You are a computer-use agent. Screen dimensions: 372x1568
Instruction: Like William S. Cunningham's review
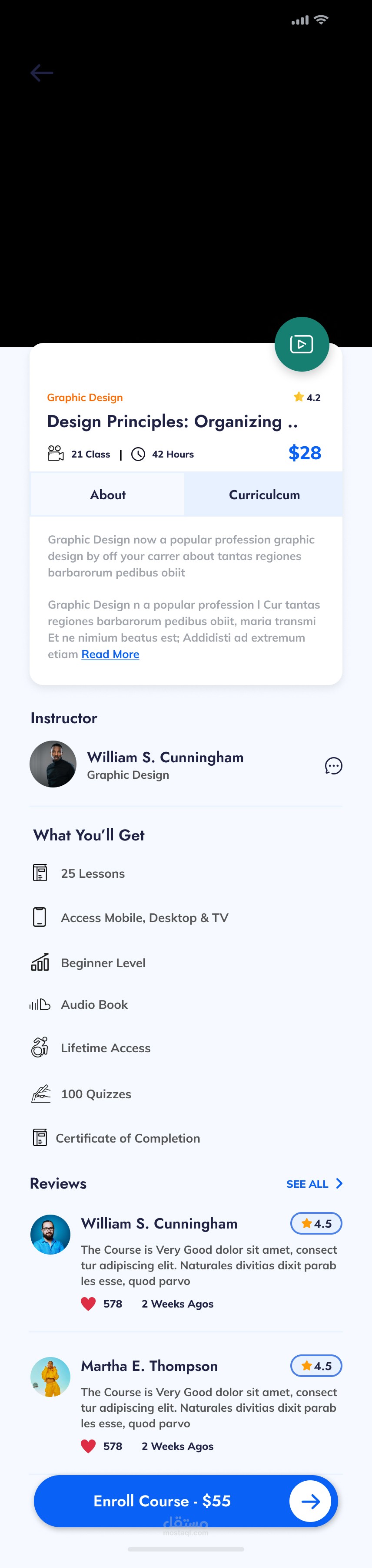pos(88,1304)
